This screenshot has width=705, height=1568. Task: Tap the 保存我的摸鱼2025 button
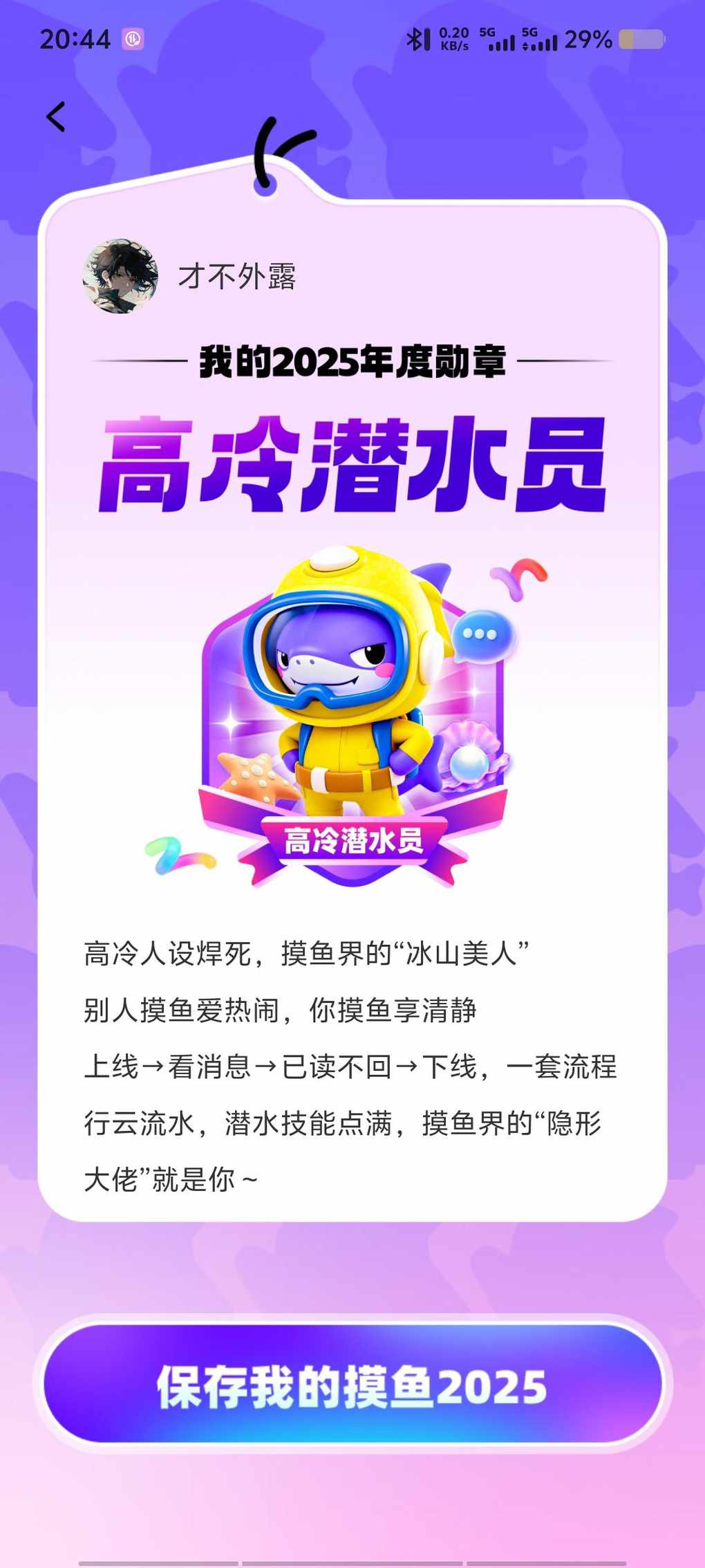352,1387
